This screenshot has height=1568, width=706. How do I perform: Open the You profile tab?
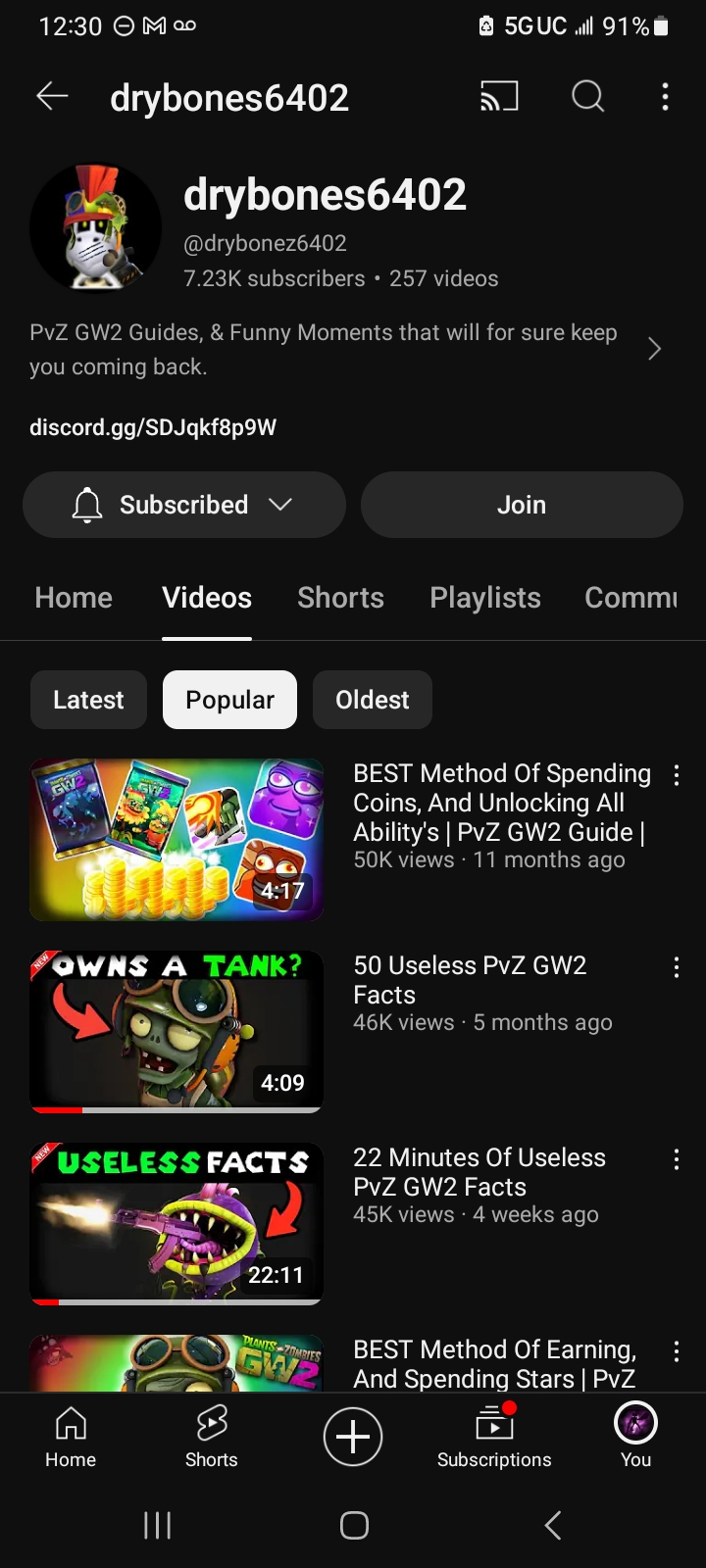pos(635,1437)
